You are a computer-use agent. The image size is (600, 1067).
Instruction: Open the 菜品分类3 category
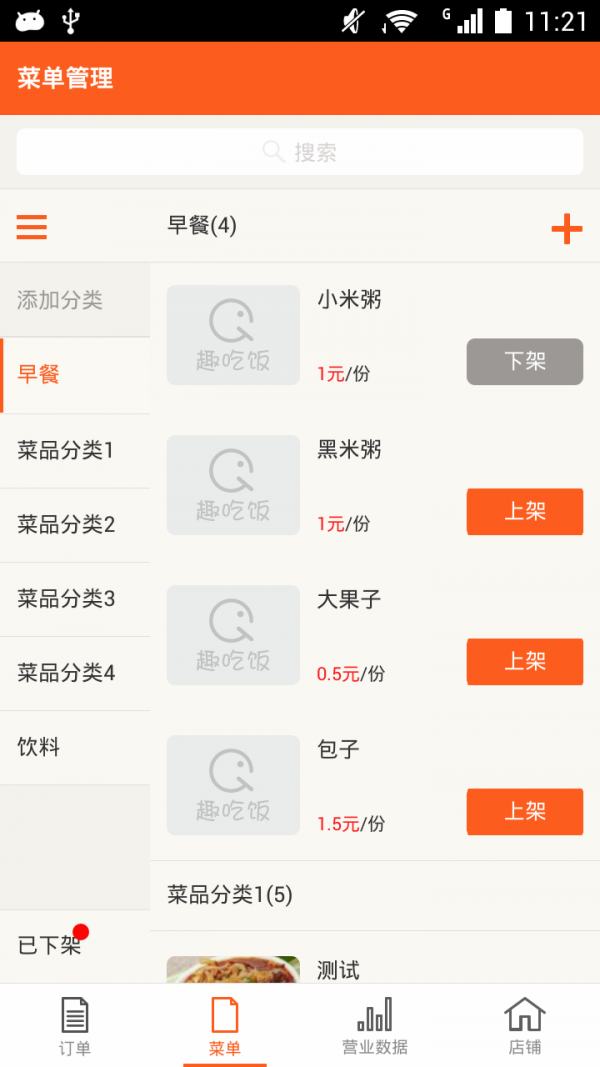(x=66, y=599)
